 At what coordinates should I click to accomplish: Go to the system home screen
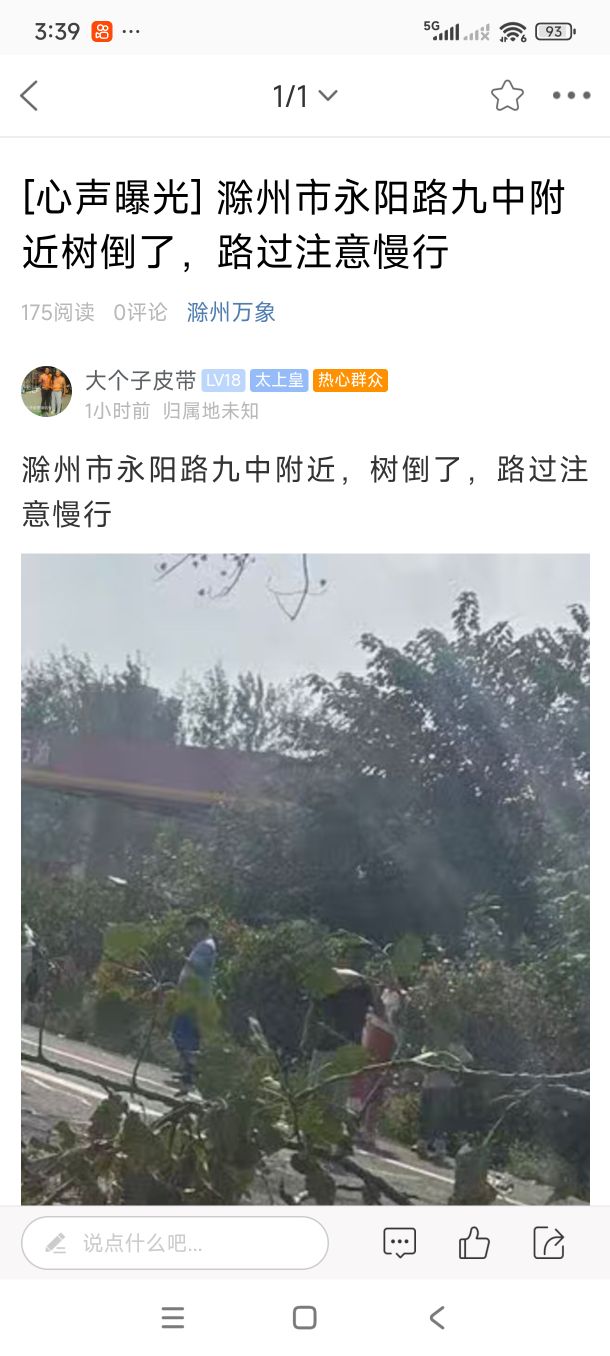305,1318
